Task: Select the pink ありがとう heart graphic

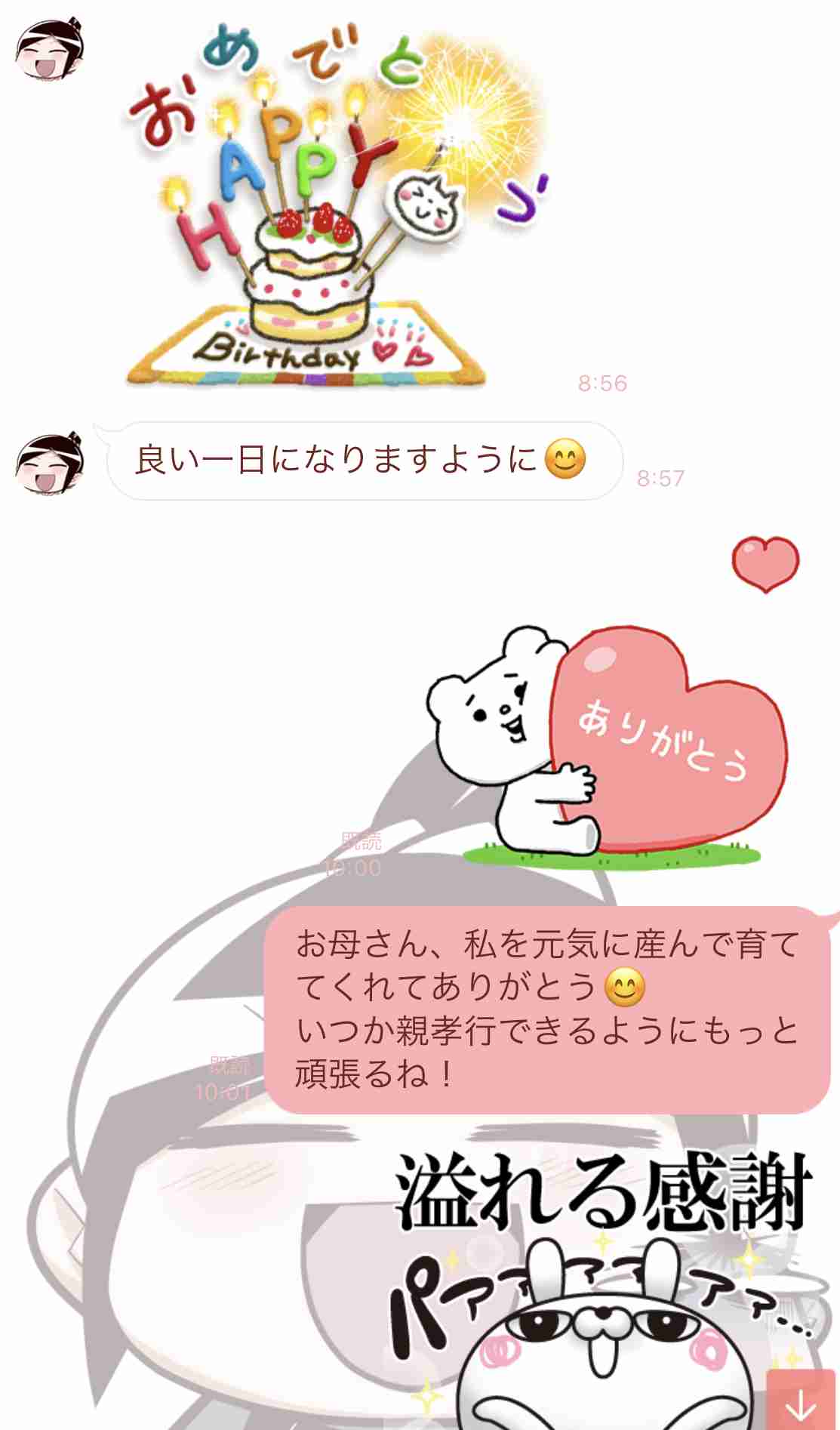Action: coord(664,744)
